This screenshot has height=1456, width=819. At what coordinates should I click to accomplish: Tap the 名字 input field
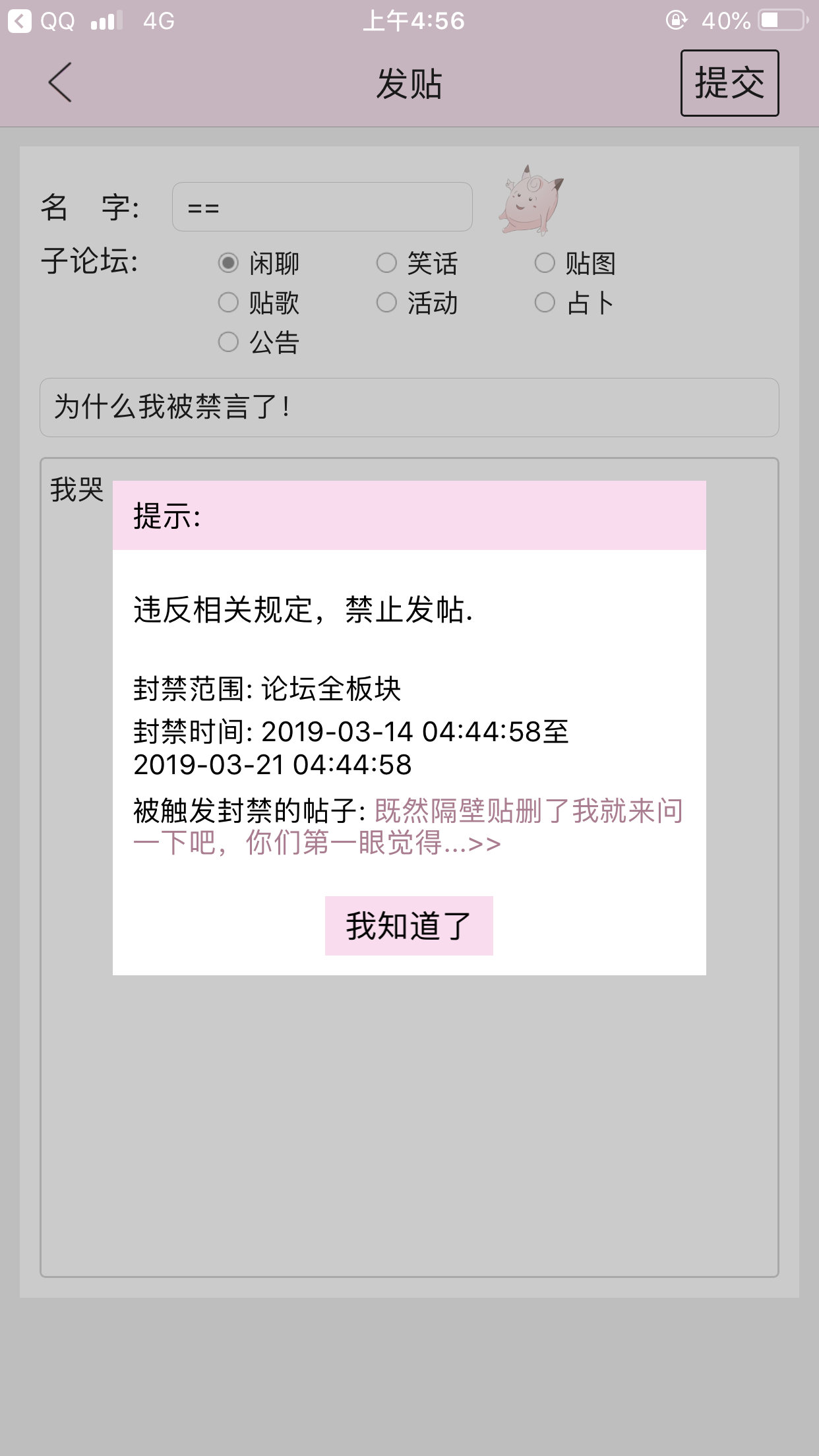[322, 207]
